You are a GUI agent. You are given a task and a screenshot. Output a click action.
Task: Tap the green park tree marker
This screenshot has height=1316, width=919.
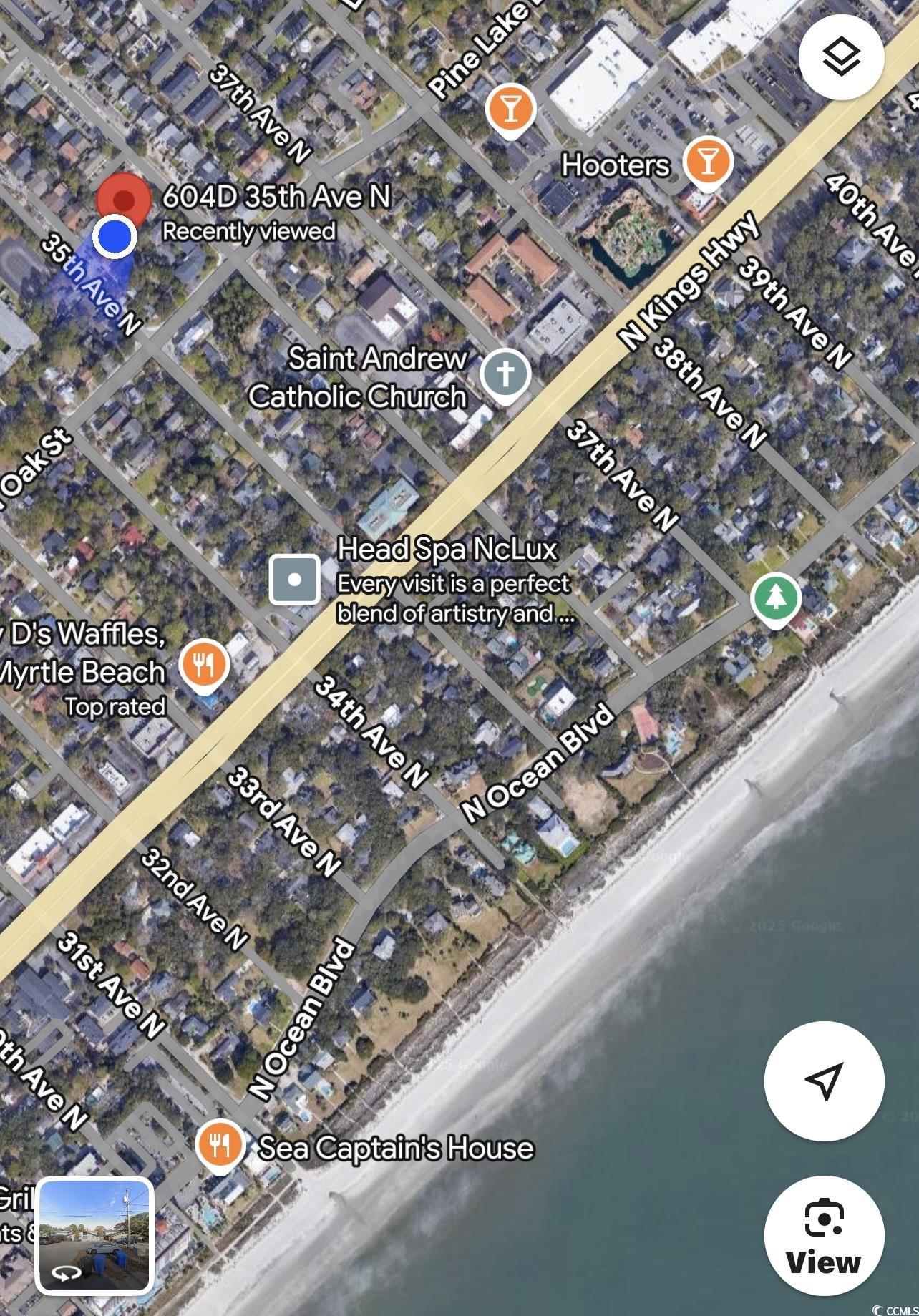tap(776, 598)
